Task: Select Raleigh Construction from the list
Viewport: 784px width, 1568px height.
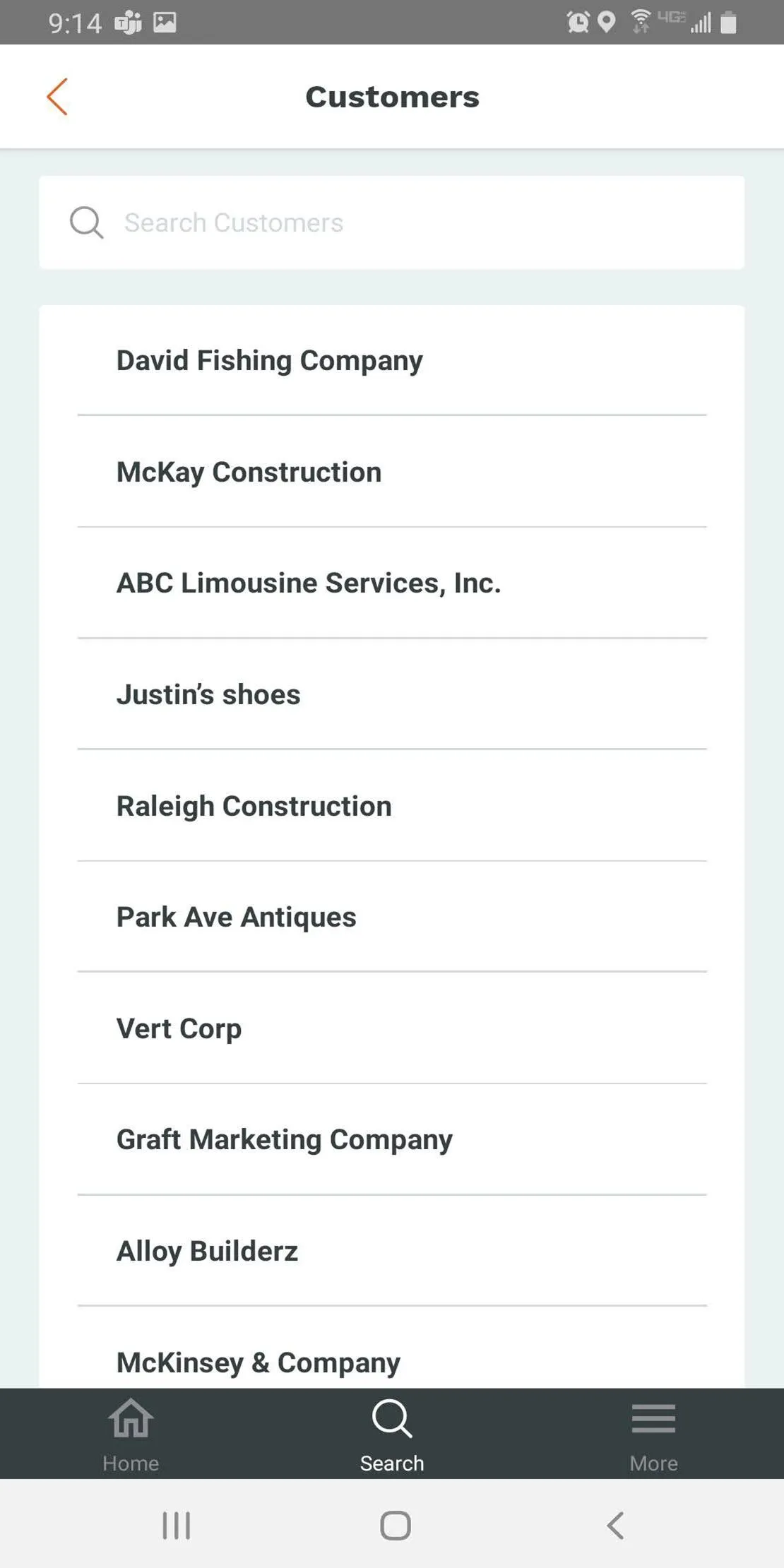Action: click(x=253, y=805)
